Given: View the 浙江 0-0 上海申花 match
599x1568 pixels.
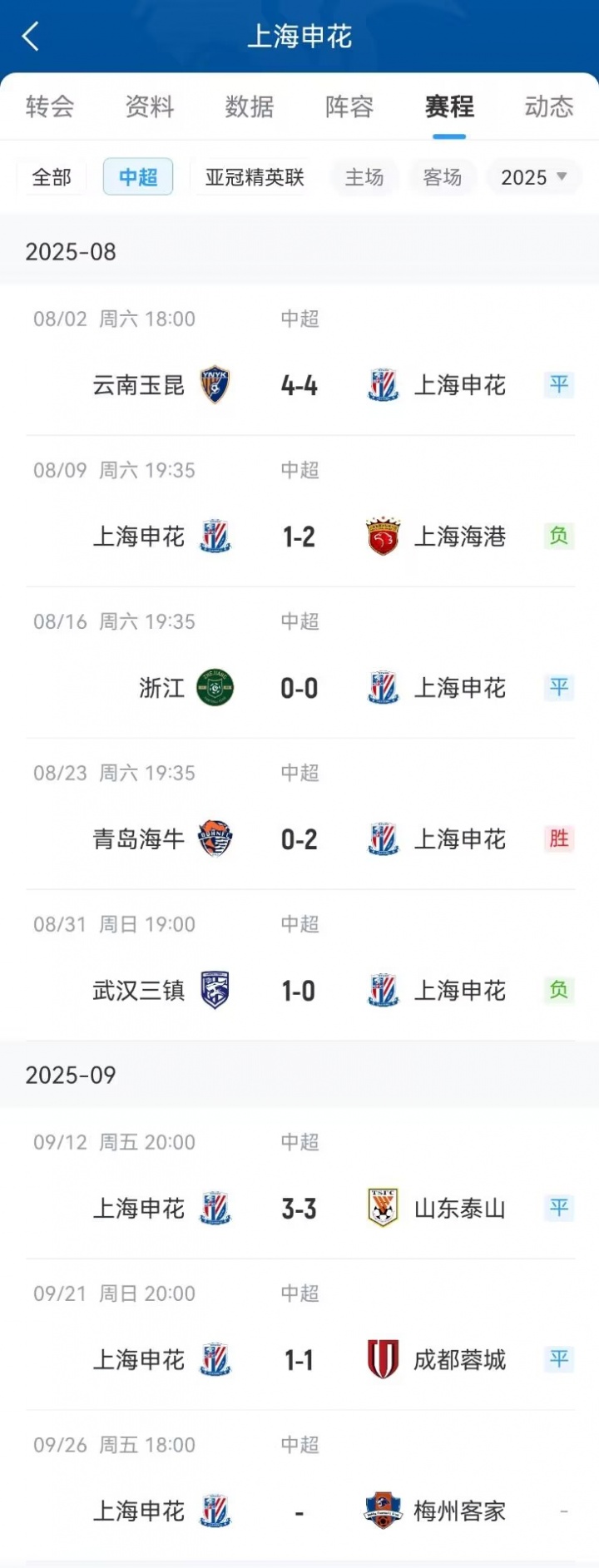Looking at the screenshot, I should pyautogui.click(x=299, y=688).
